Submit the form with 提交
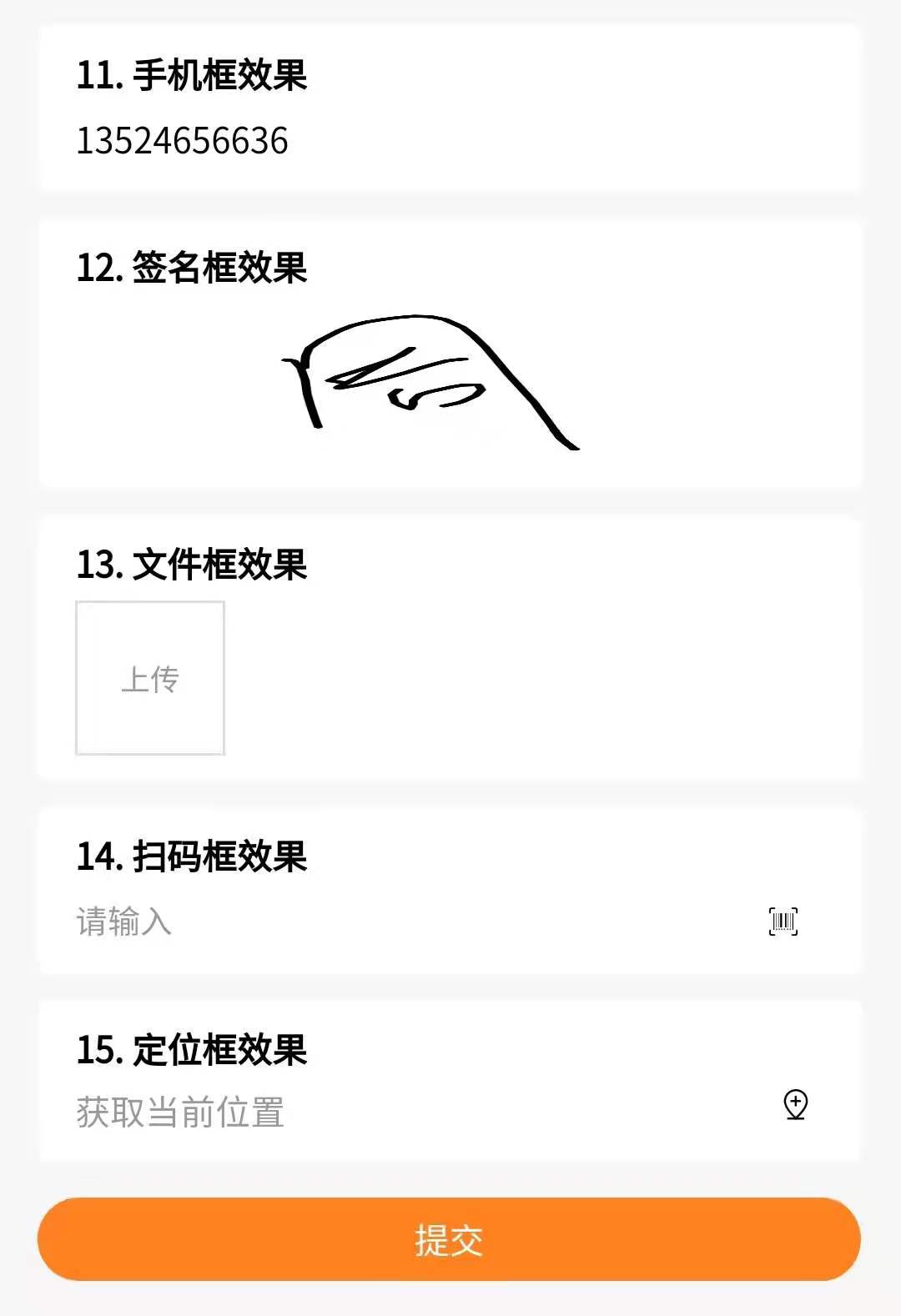 click(x=449, y=1239)
